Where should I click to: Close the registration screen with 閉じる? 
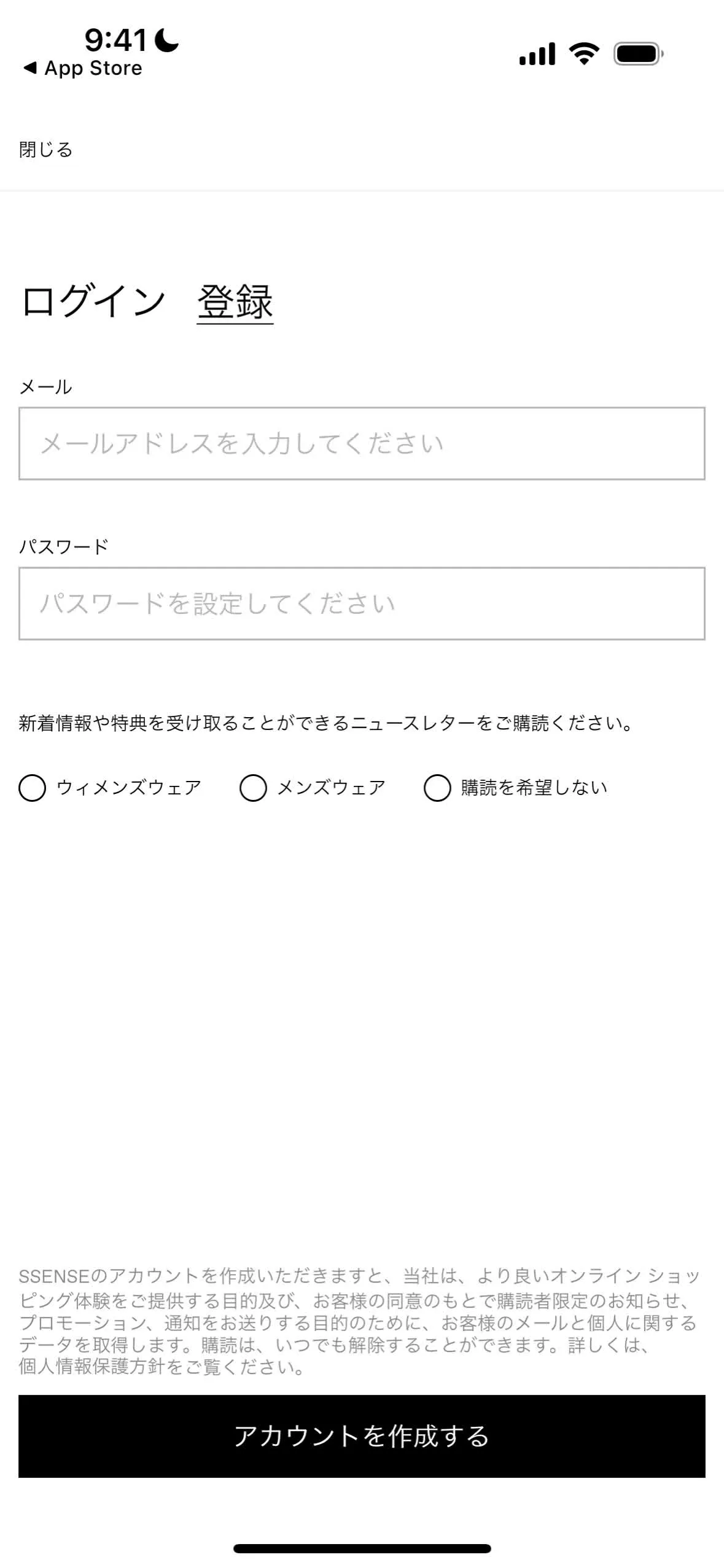[x=46, y=149]
